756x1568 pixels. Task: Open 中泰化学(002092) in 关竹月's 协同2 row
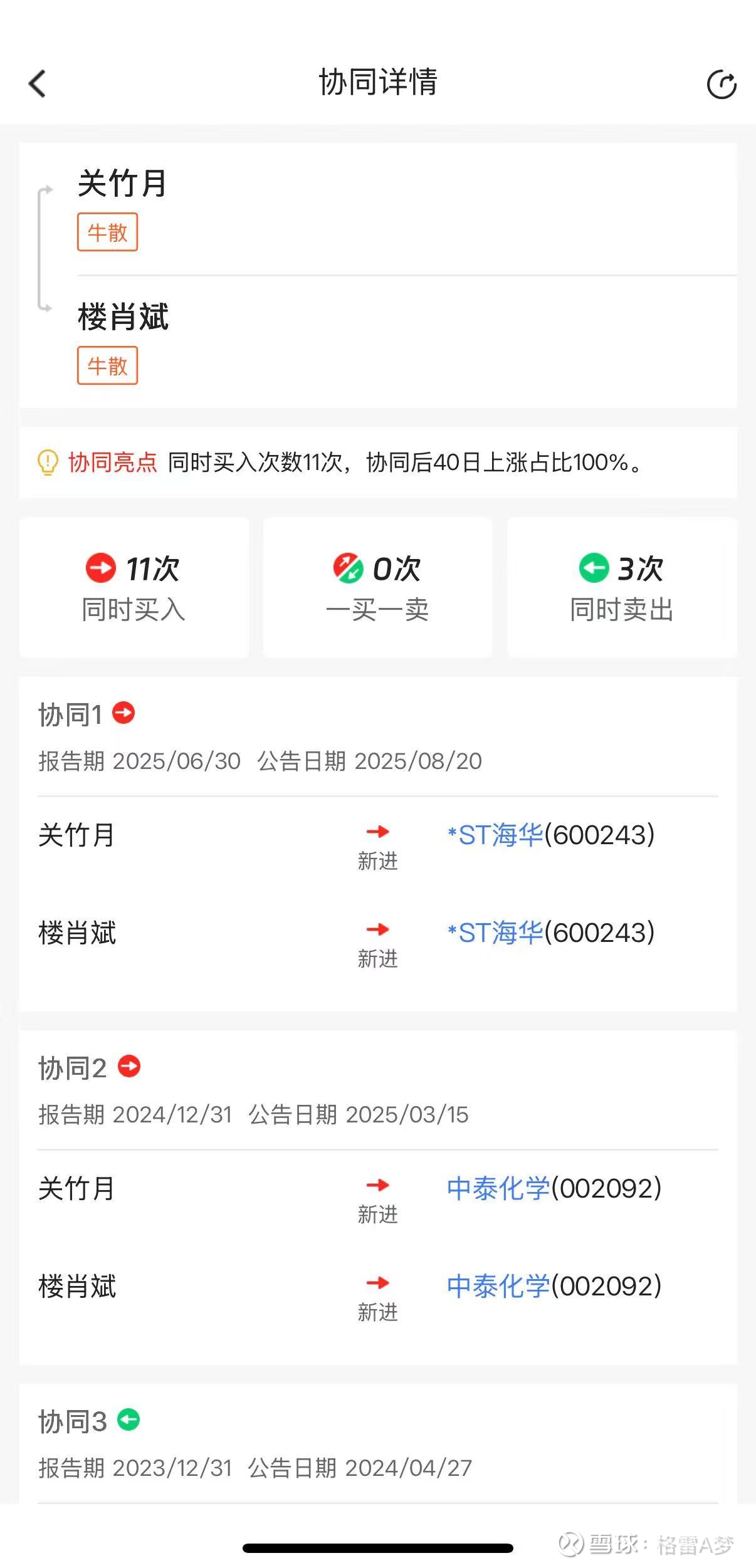(x=554, y=1188)
